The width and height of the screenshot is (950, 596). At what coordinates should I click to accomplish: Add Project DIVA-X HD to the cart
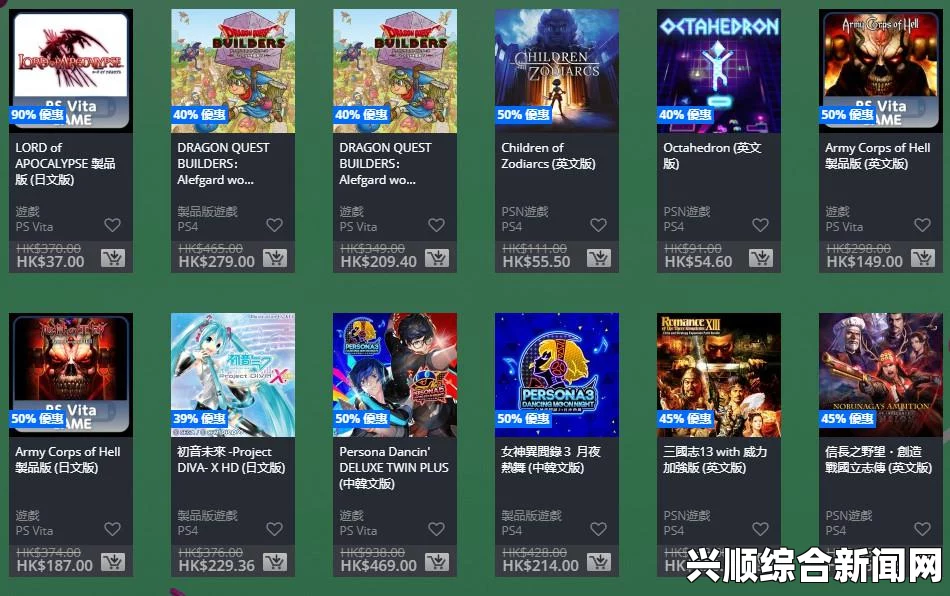[x=274, y=563]
